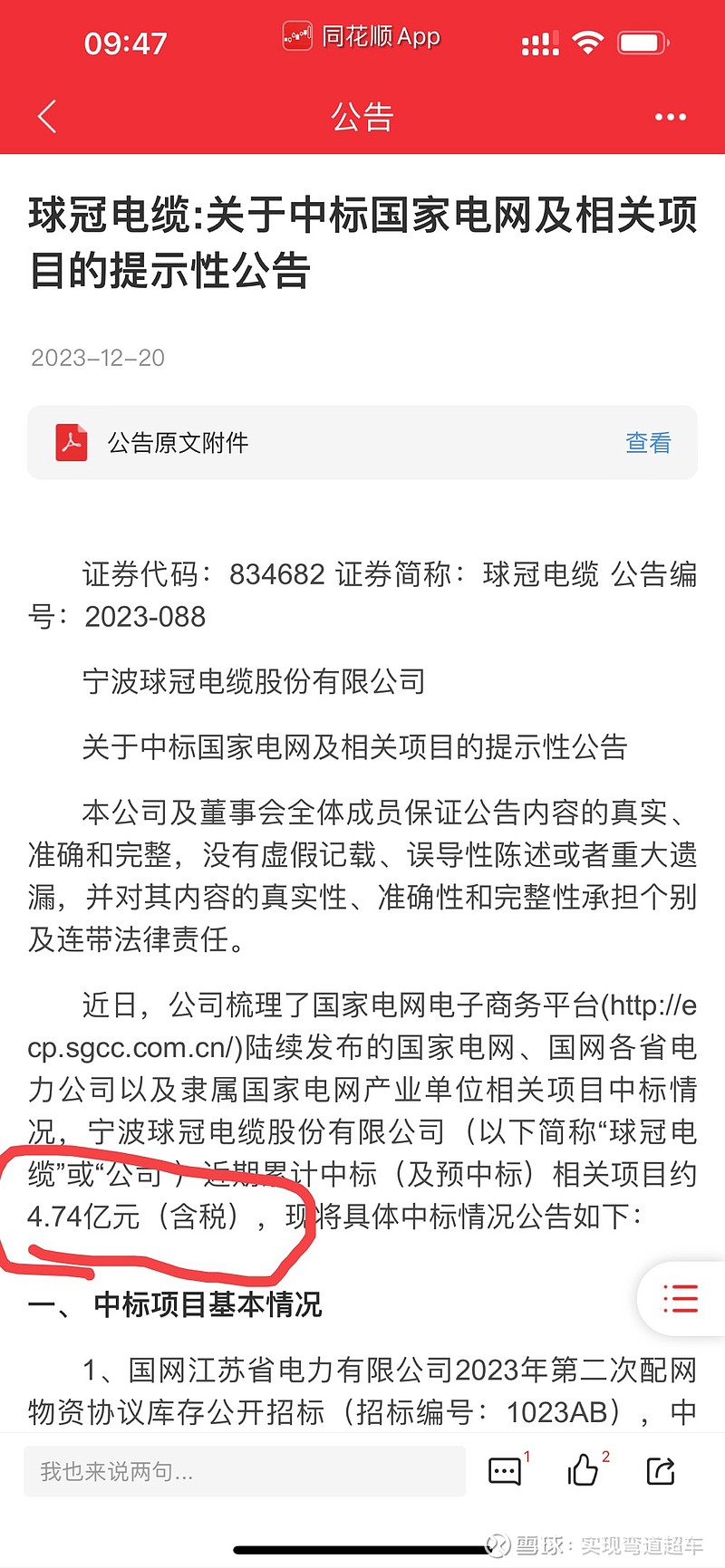The width and height of the screenshot is (725, 1568).
Task: Open 查看 to view the attachment
Action: pos(646,443)
